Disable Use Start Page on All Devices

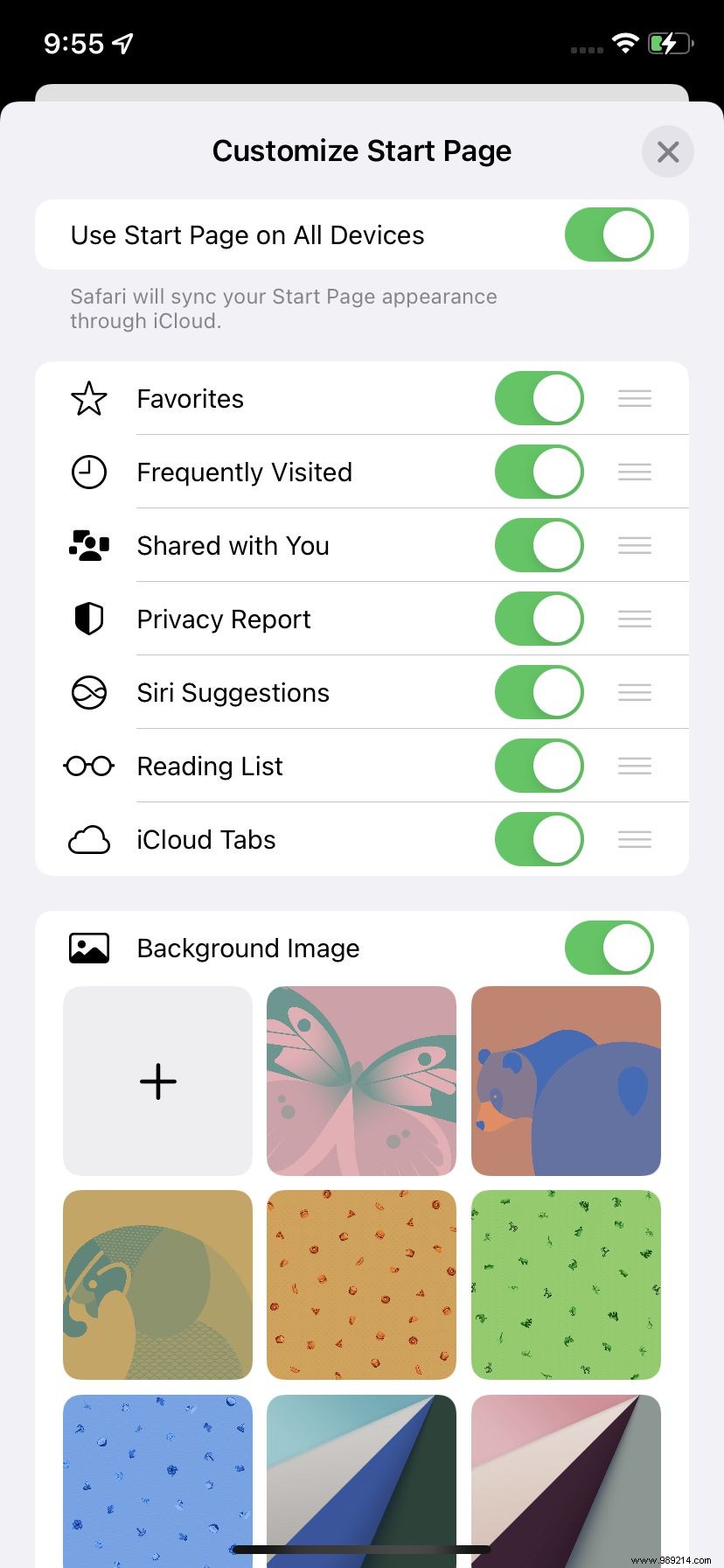click(609, 234)
